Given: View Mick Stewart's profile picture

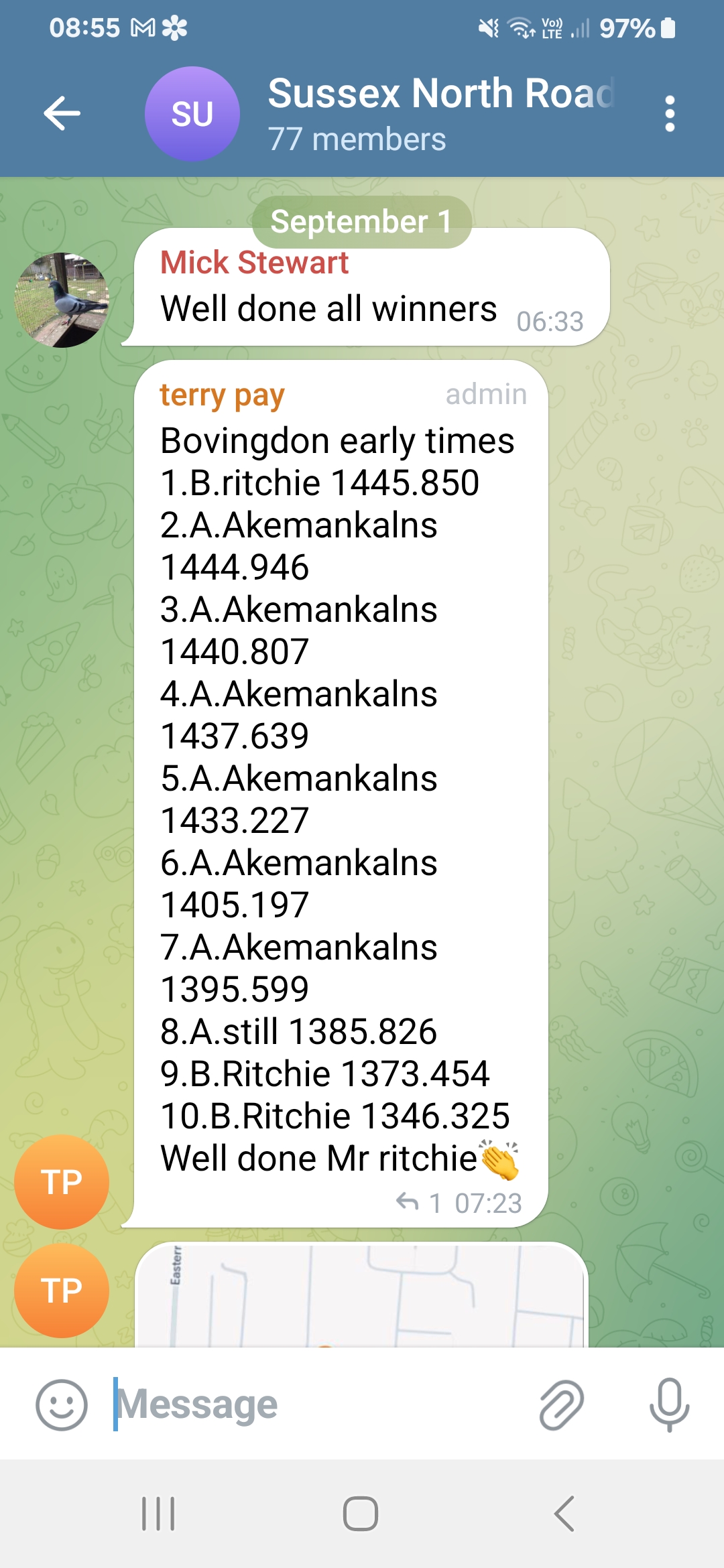Looking at the screenshot, I should click(x=62, y=300).
